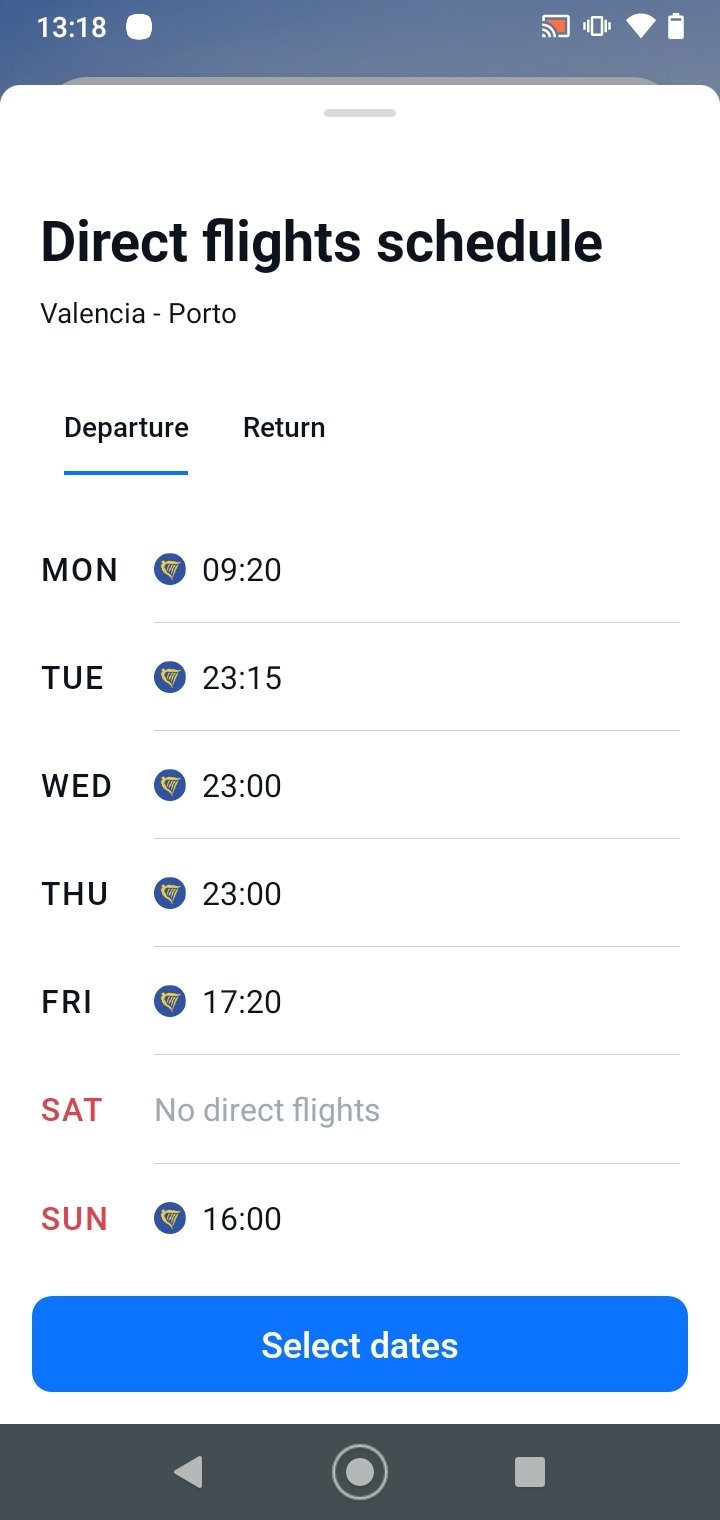Open recent apps from navigation bar
The height and width of the screenshot is (1520, 720).
tap(529, 1472)
